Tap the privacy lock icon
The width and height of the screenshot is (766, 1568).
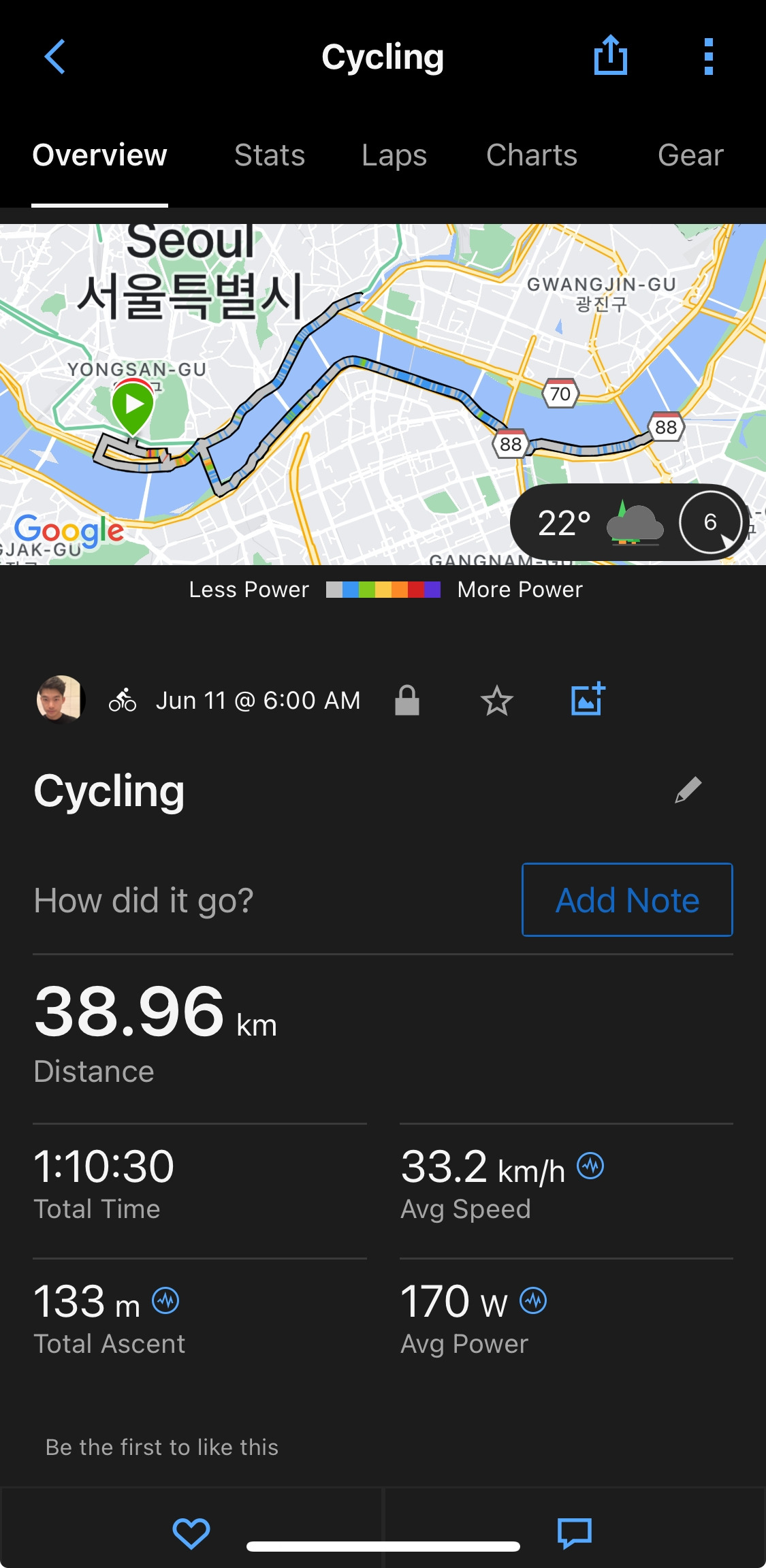click(407, 700)
